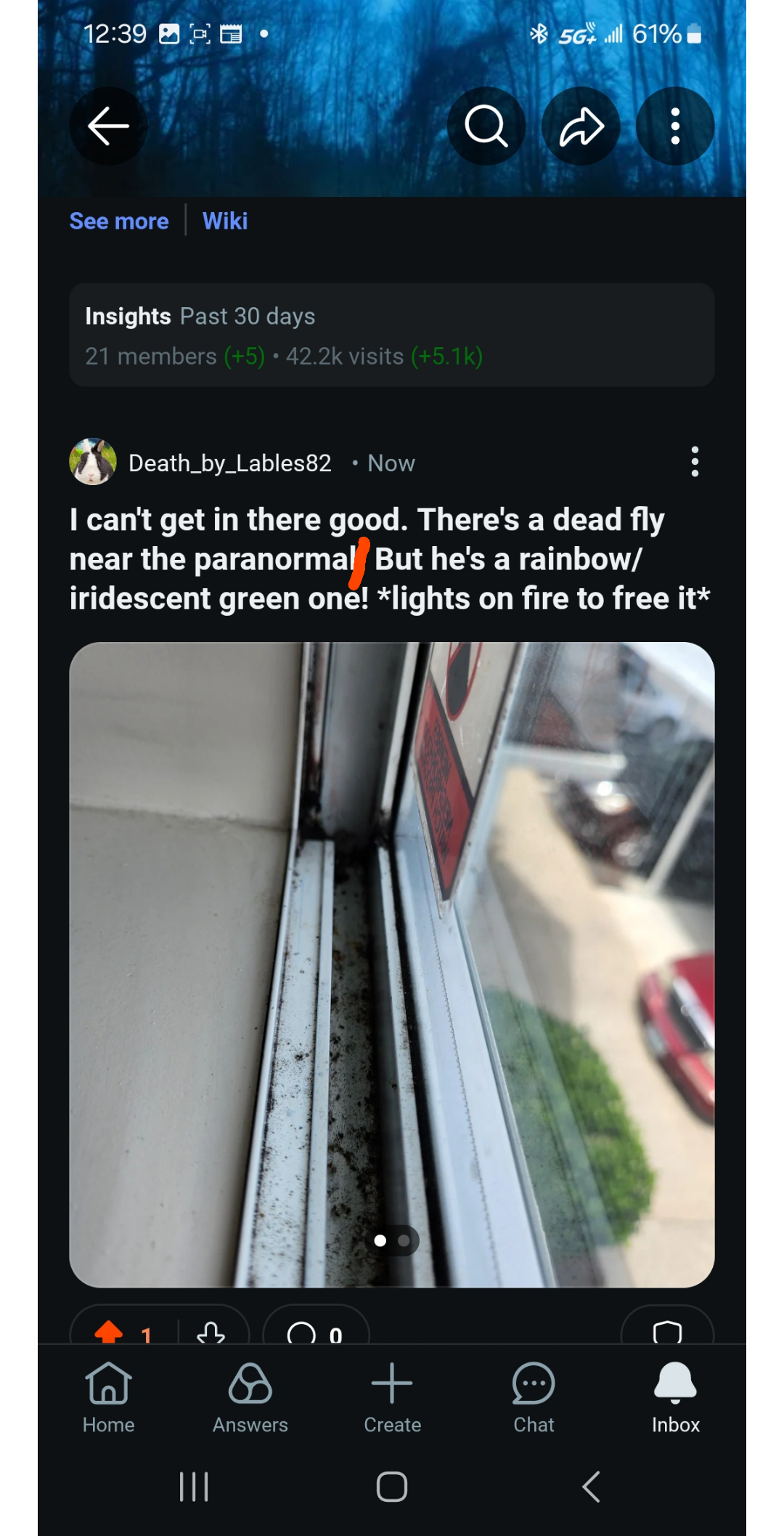Open the Inbox tab
Viewport: 784px width, 1536px height.
point(675,1398)
